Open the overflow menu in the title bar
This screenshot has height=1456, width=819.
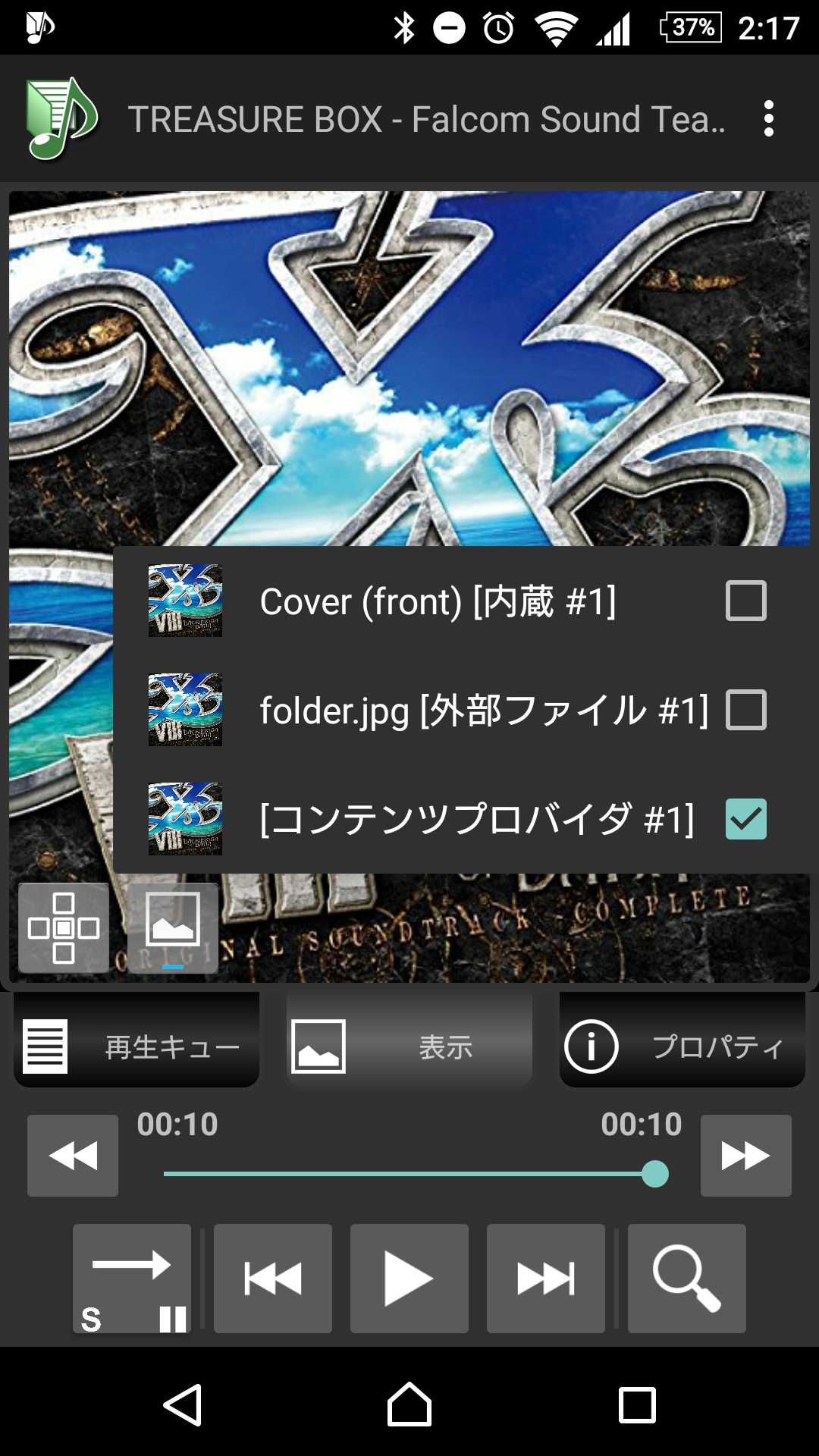click(768, 119)
